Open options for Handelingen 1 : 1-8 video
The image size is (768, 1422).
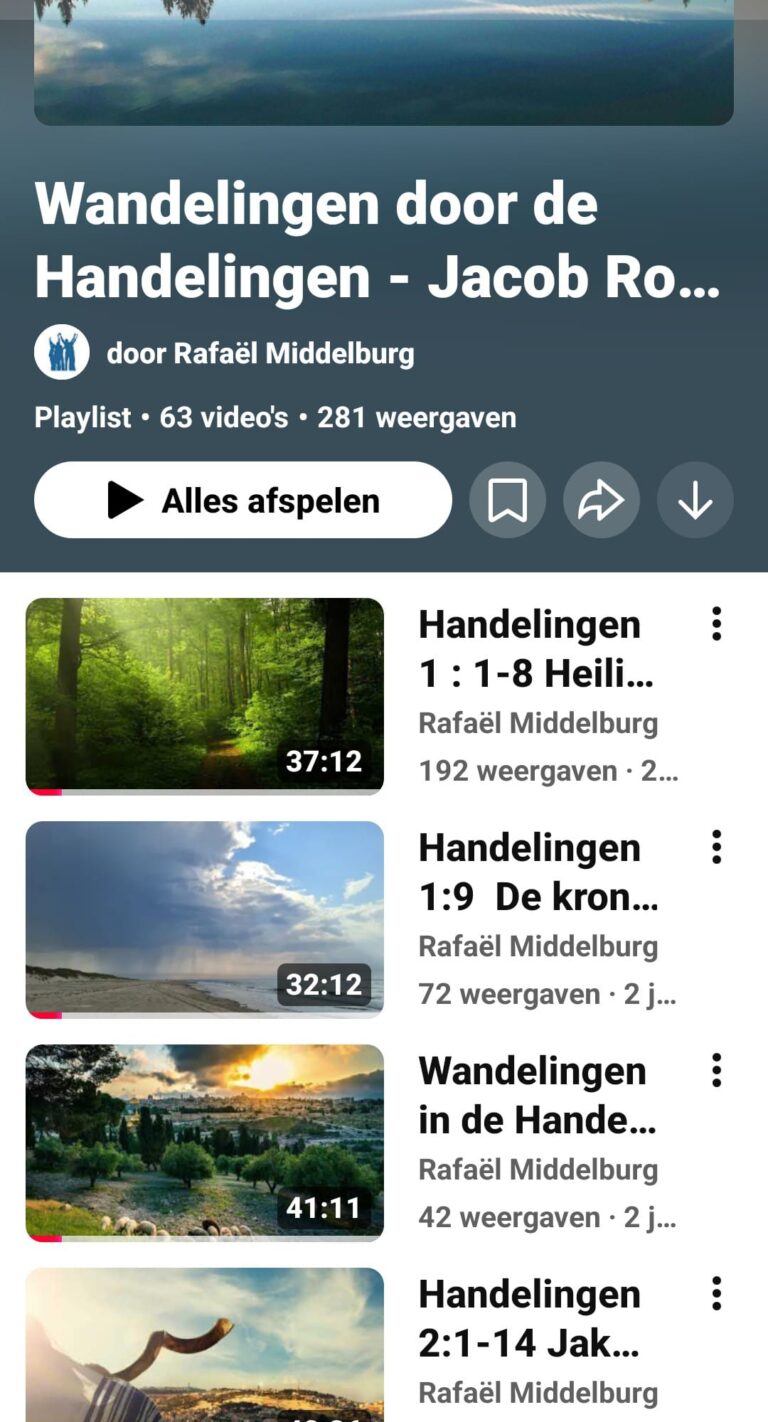click(716, 624)
